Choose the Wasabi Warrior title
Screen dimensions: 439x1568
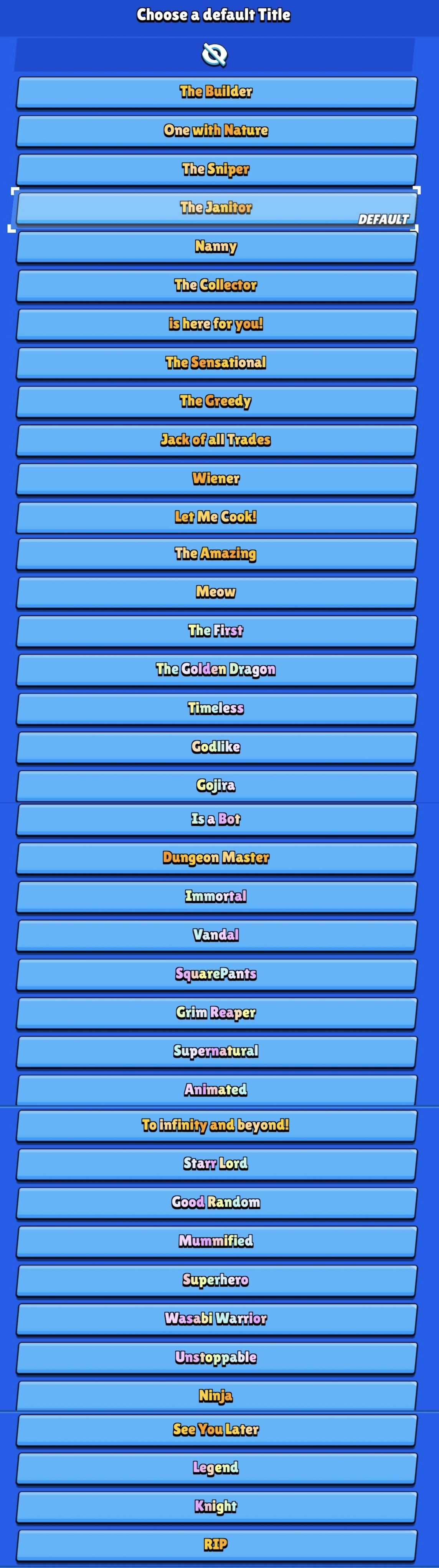point(216,1318)
